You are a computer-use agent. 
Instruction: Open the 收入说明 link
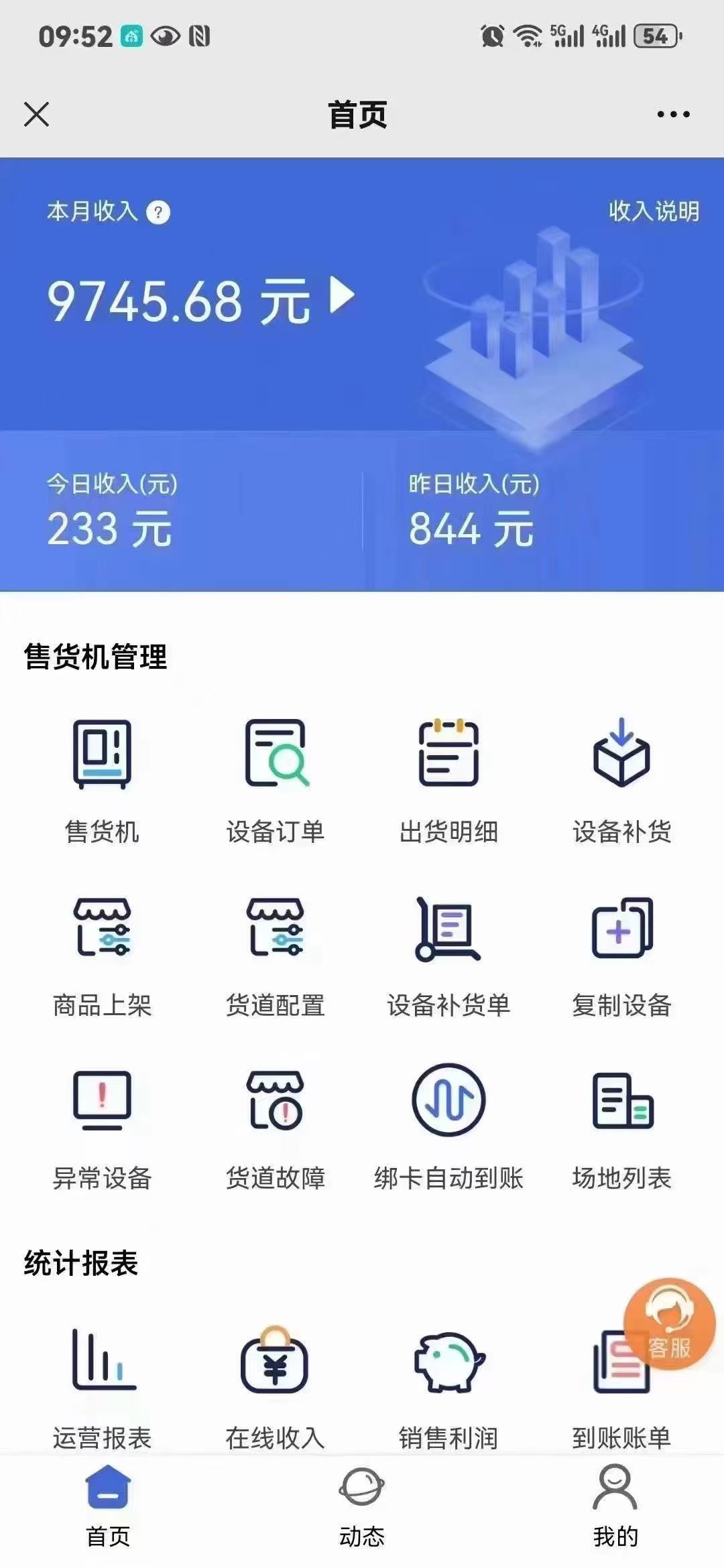(653, 212)
